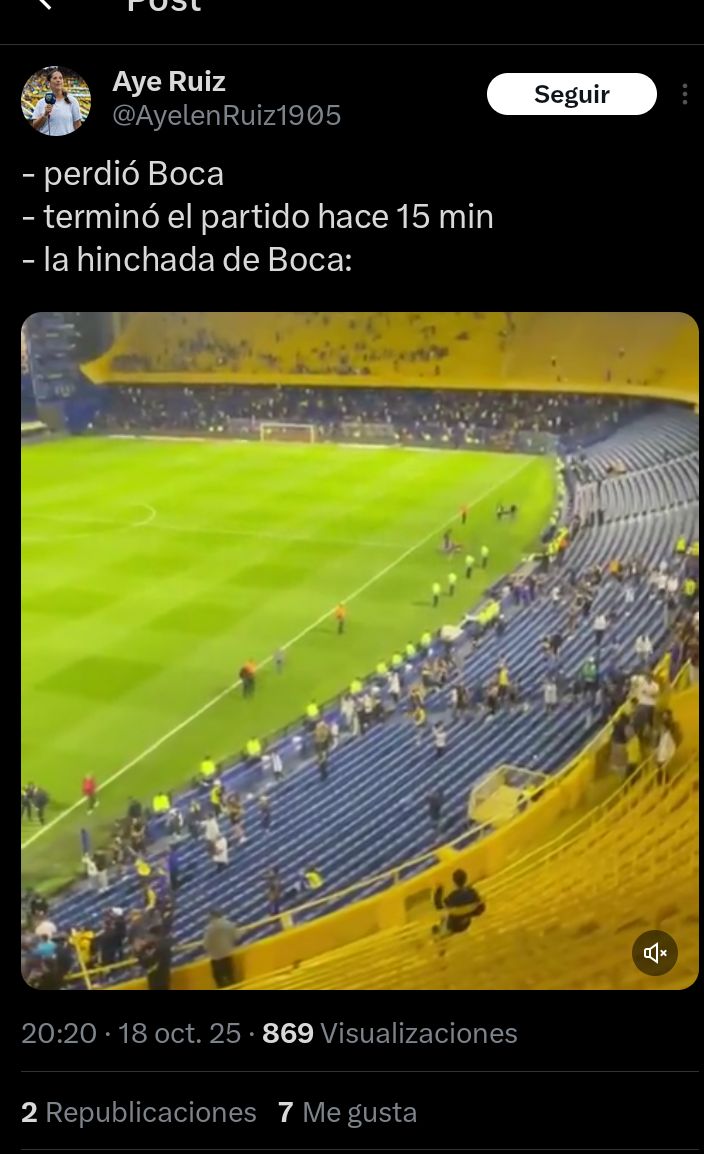
Task: Open the post overflow menu
Action: point(684,94)
